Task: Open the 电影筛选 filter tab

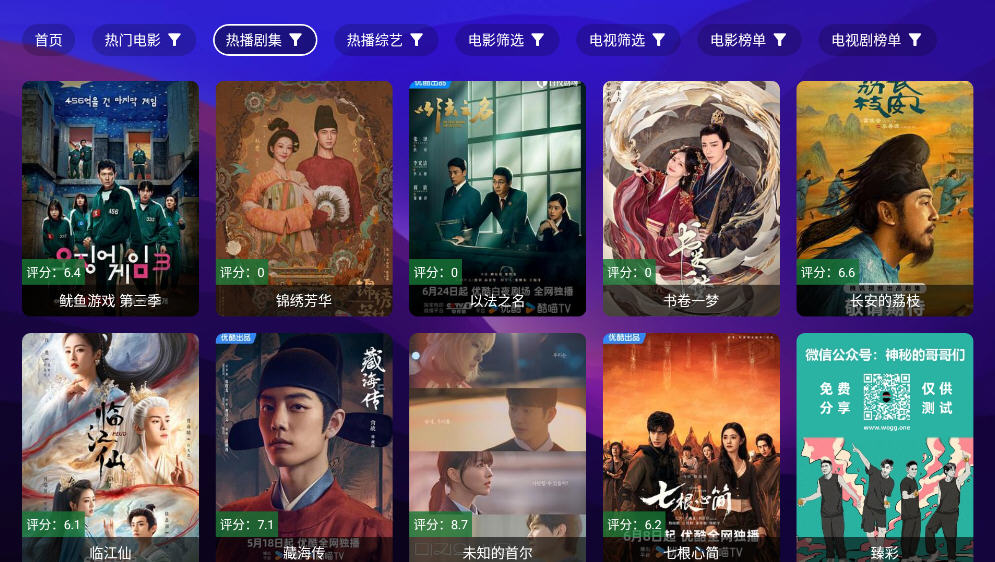Action: (x=507, y=40)
